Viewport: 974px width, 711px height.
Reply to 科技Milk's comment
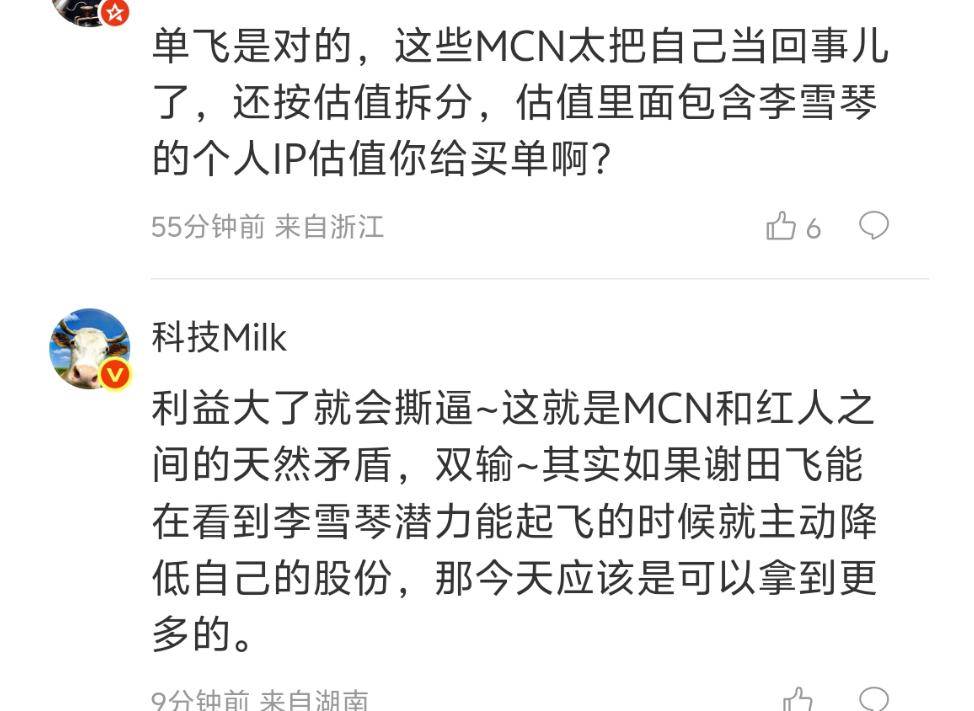[873, 699]
